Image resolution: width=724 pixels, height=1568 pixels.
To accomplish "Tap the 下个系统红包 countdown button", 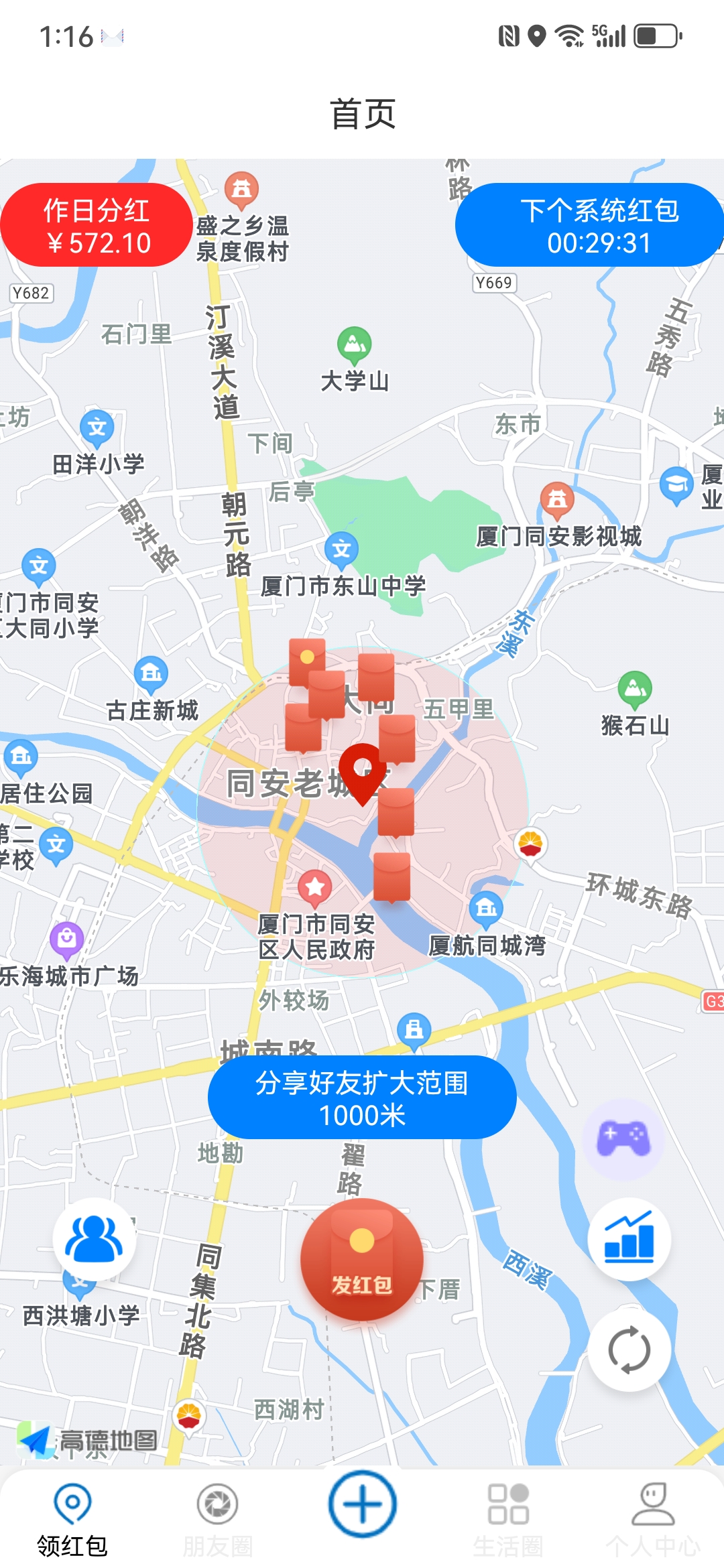I will click(589, 225).
